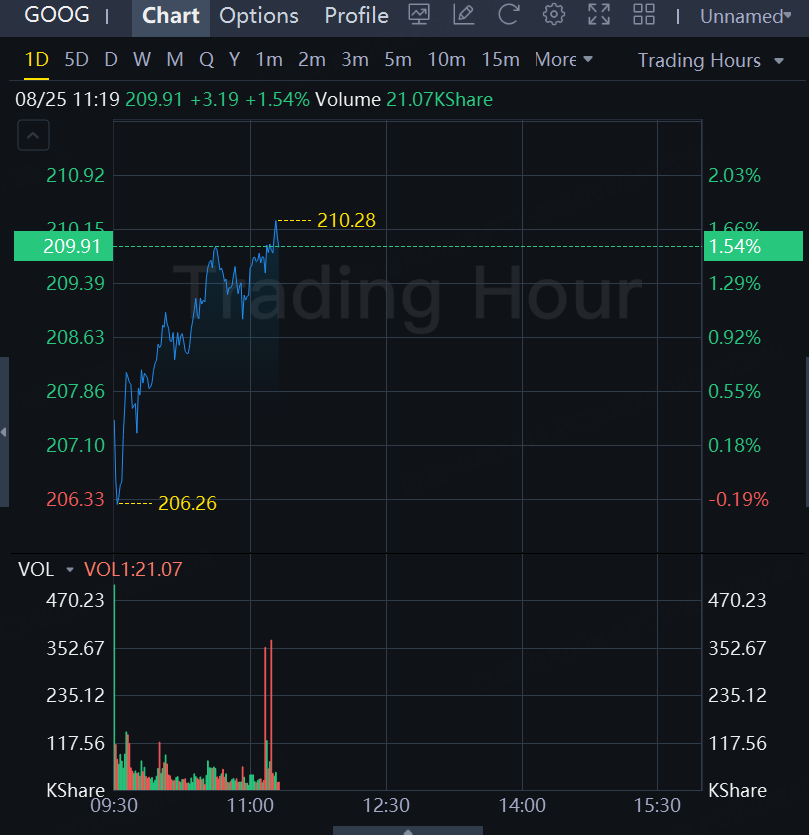The height and width of the screenshot is (835, 809).
Task: Open chart settings gear
Action: point(554,14)
